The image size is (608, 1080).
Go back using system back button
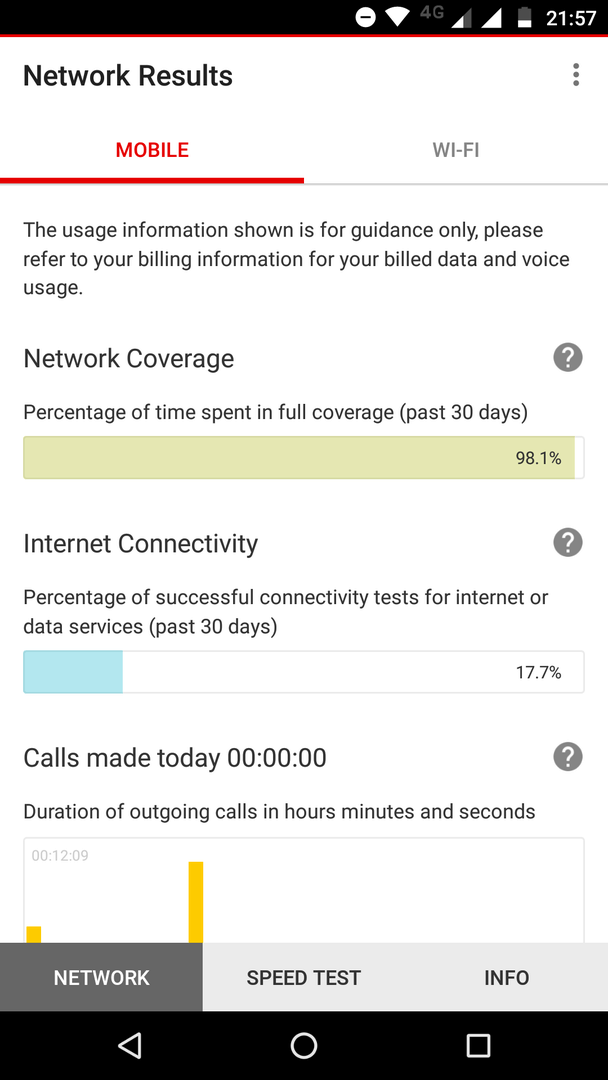pos(129,1046)
